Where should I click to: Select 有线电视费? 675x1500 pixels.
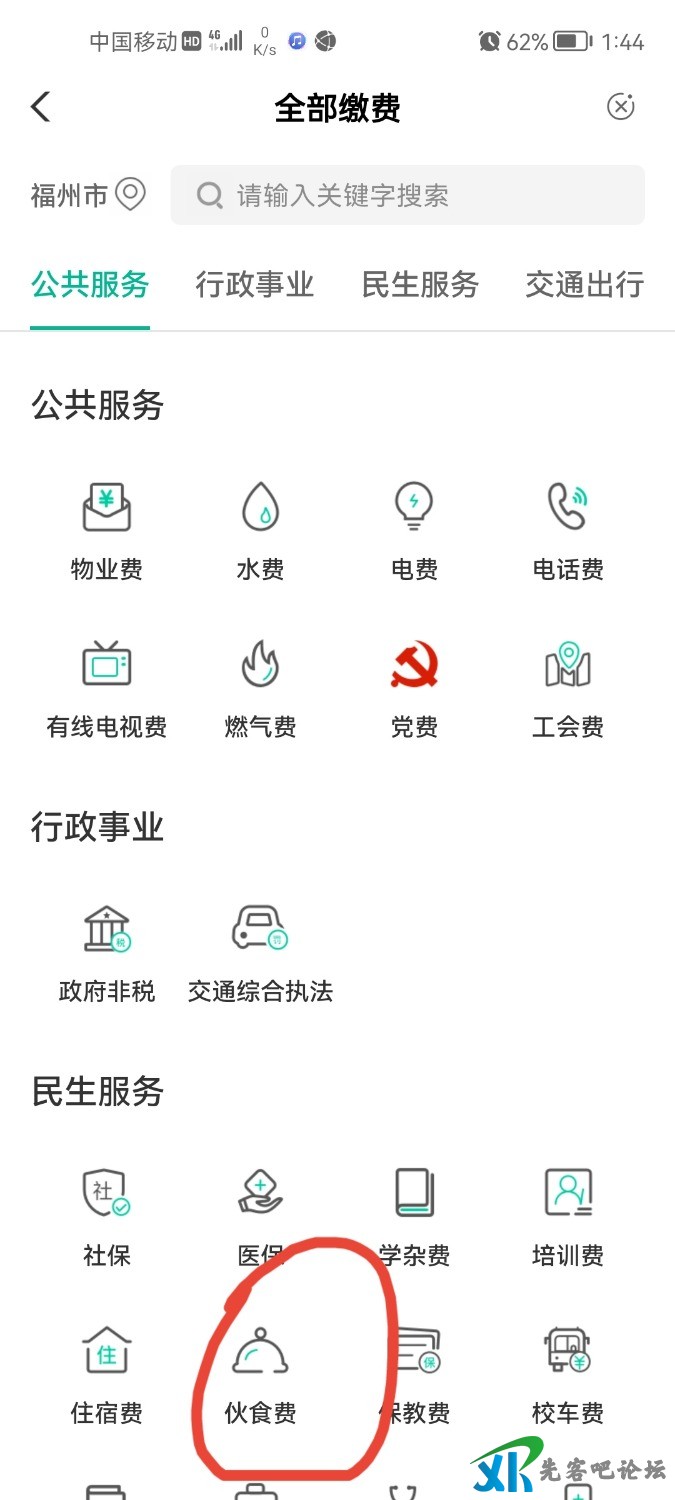(107, 688)
